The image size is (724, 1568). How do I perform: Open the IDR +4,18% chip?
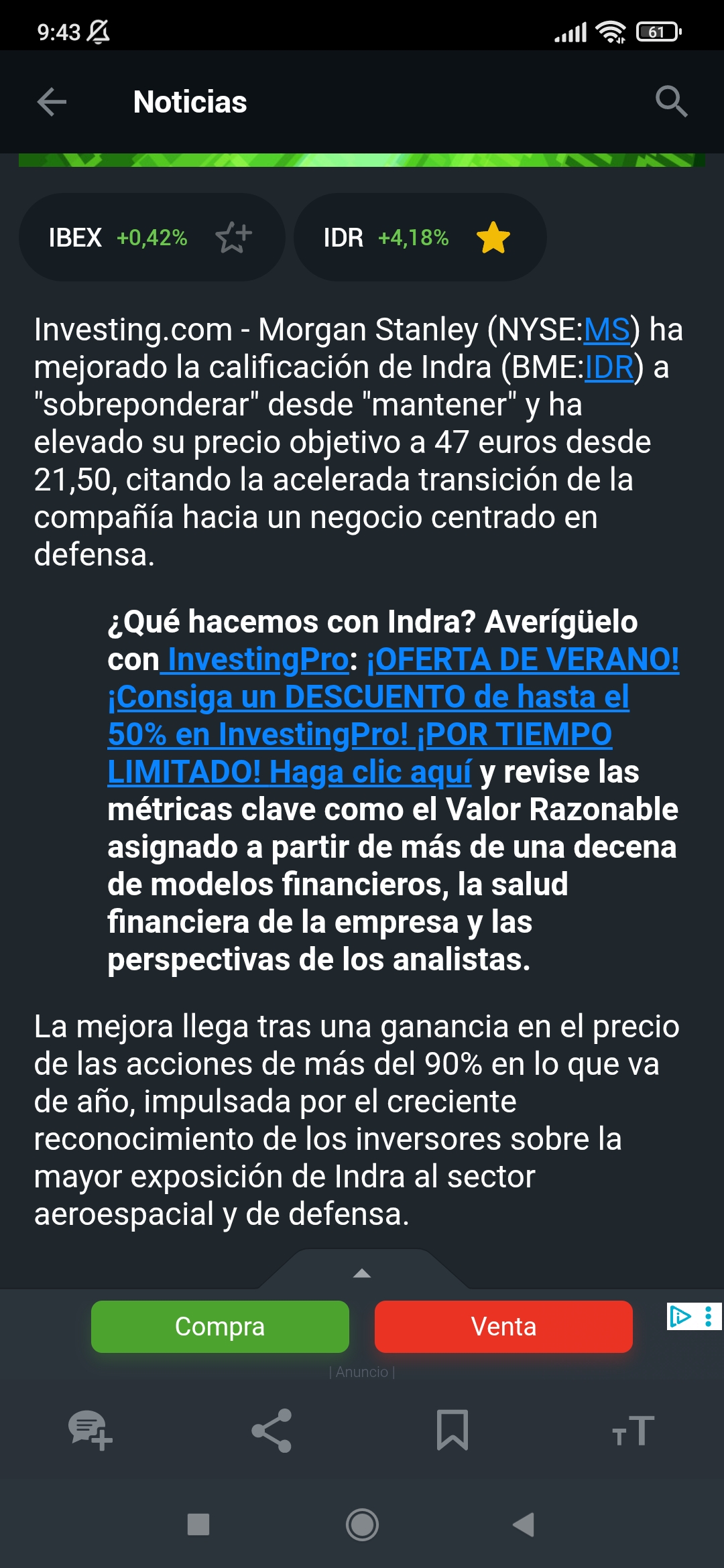coord(420,237)
